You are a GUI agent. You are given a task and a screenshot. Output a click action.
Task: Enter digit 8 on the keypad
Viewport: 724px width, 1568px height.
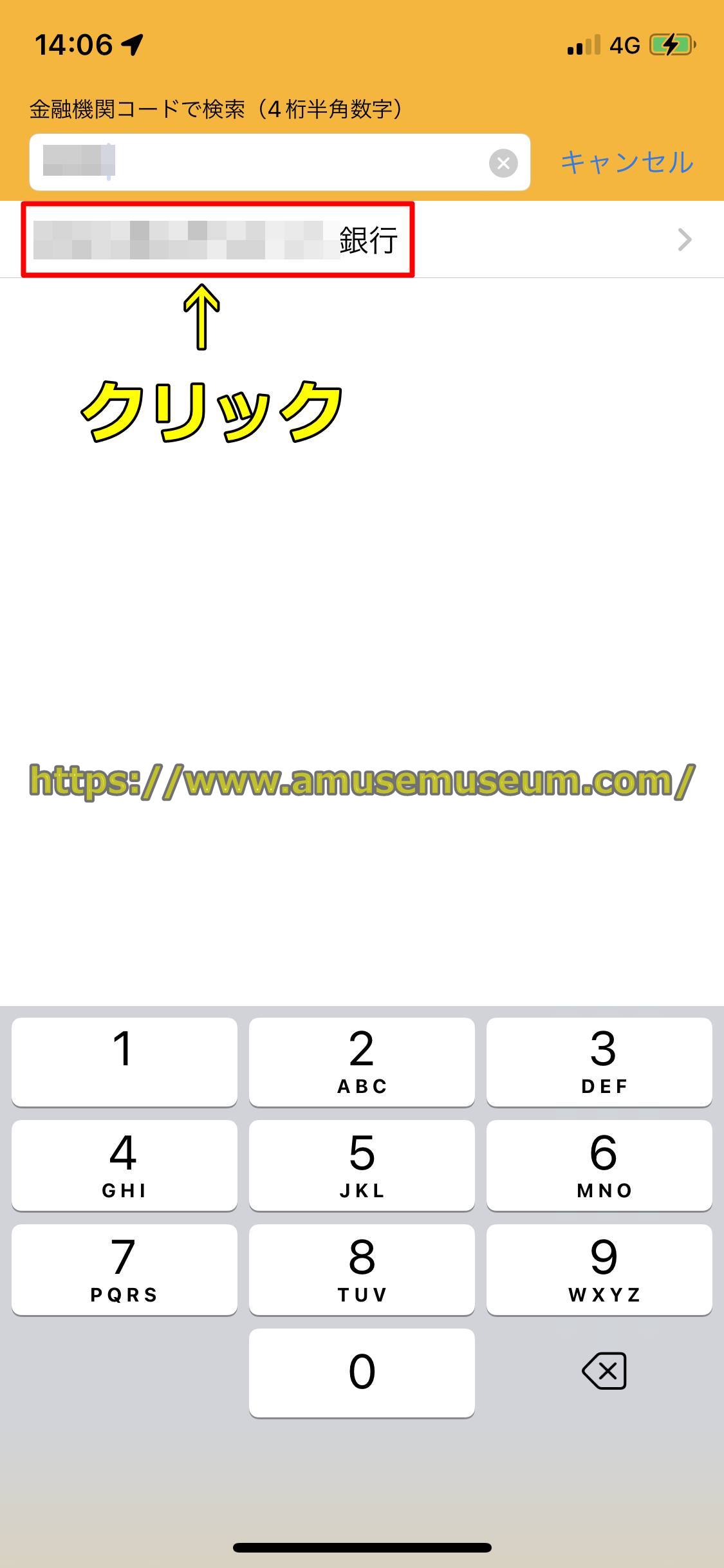[x=362, y=1269]
